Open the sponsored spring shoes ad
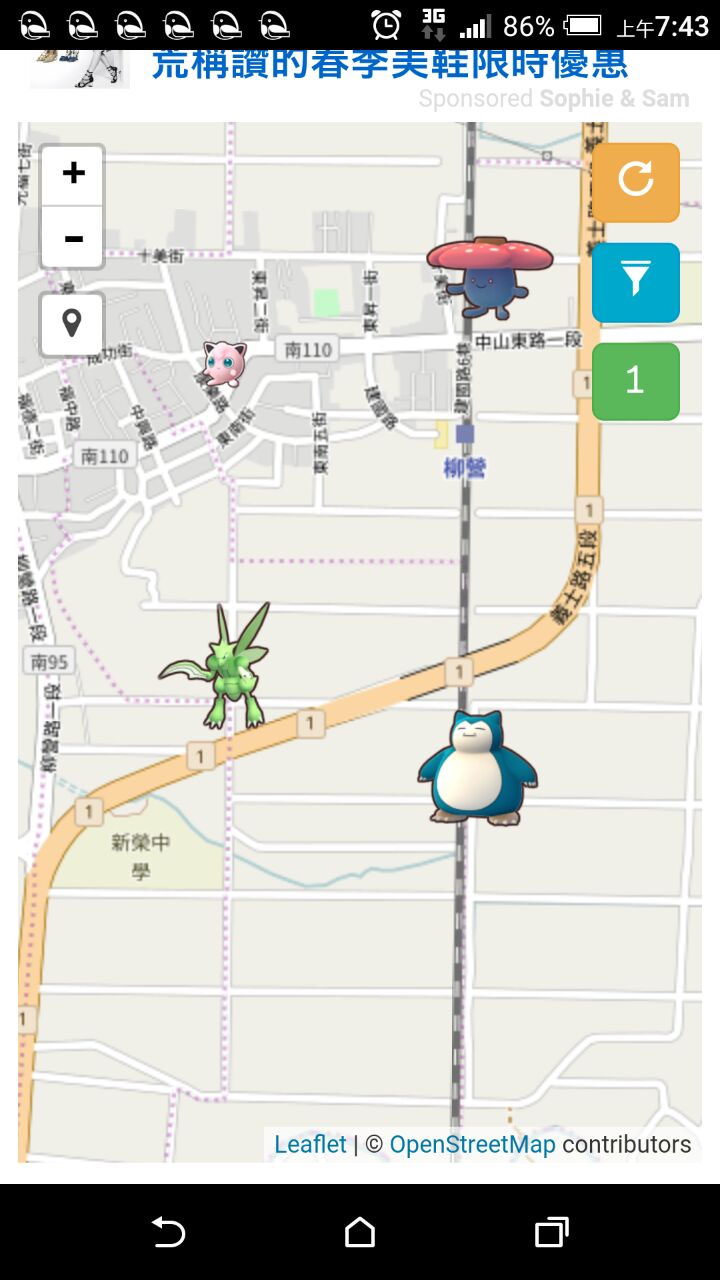This screenshot has width=720, height=1280. tap(389, 65)
